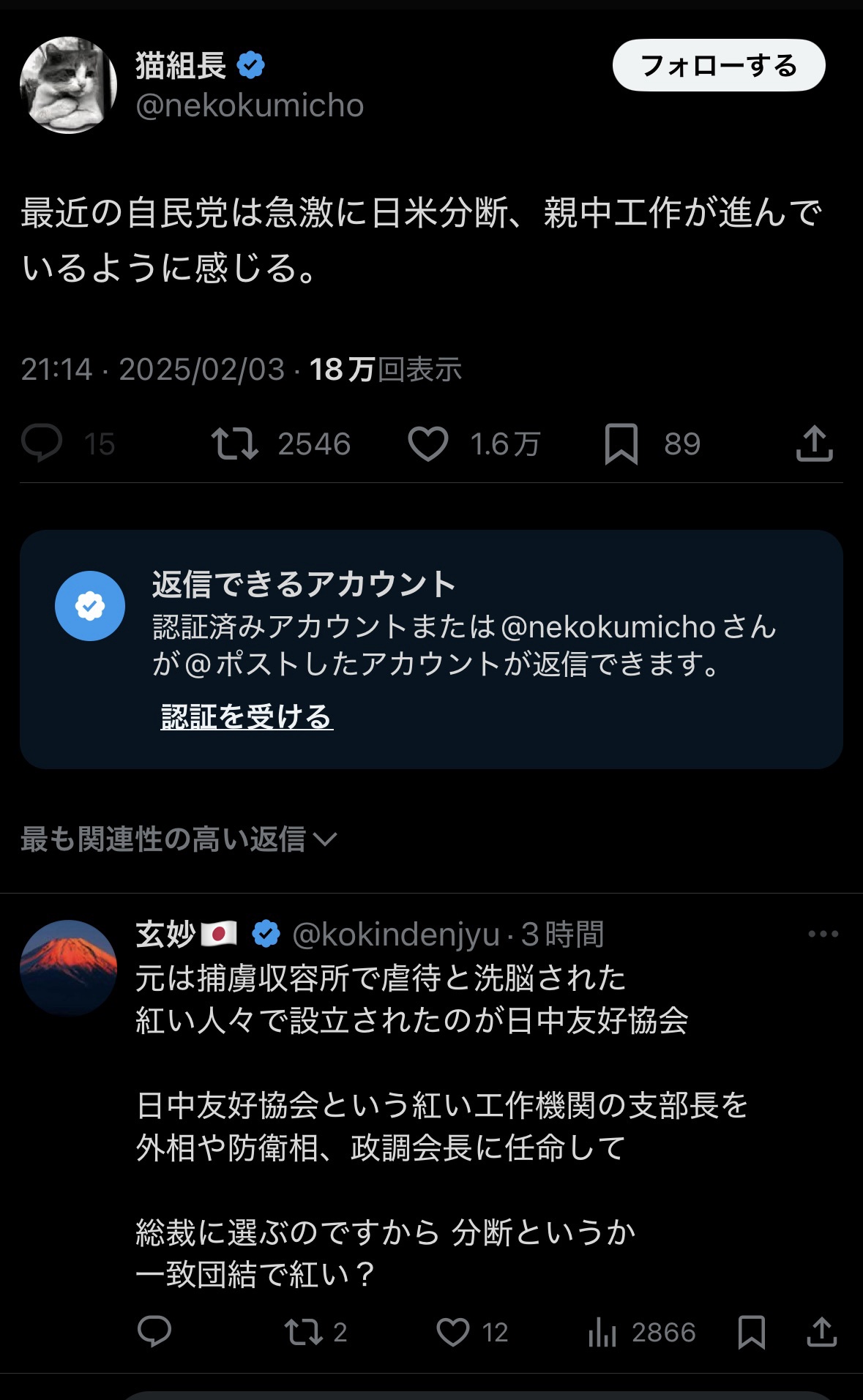Screen dimensions: 863x1400
Task: Bookmark 猫組長's post with 89 bookmarks
Action: click(x=621, y=443)
